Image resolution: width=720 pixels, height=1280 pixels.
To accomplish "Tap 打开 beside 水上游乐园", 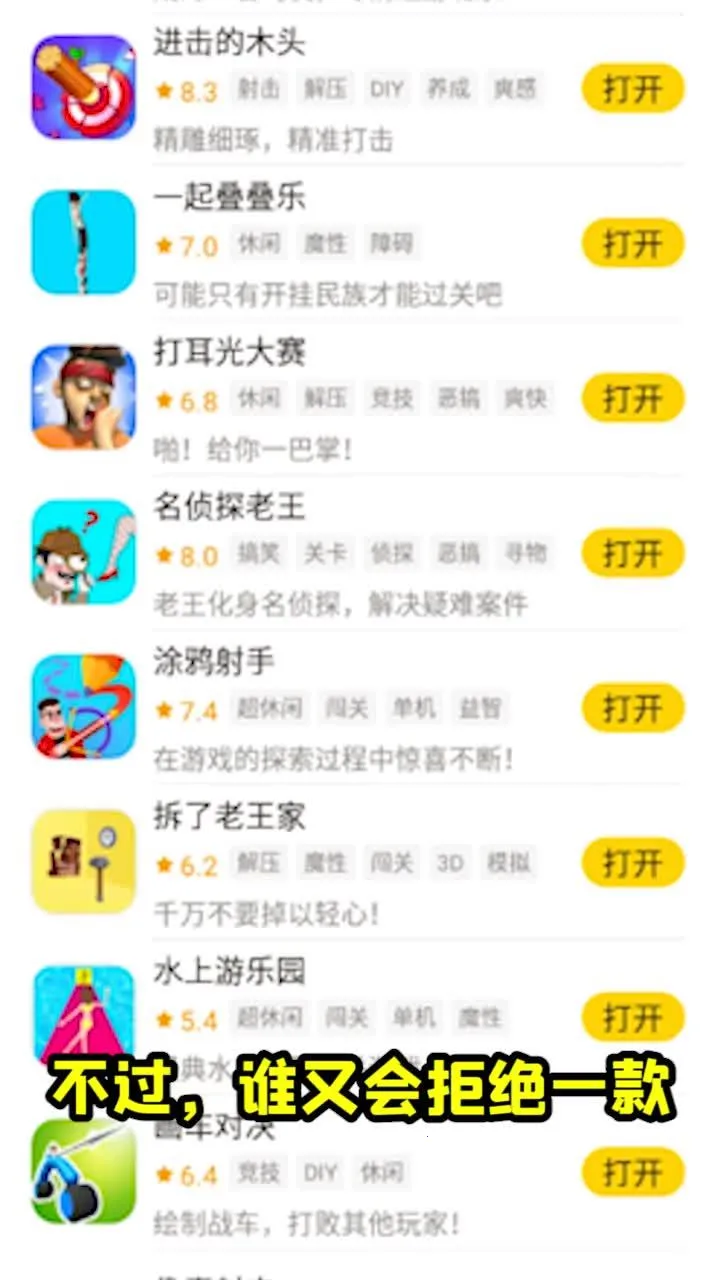I will (632, 1018).
